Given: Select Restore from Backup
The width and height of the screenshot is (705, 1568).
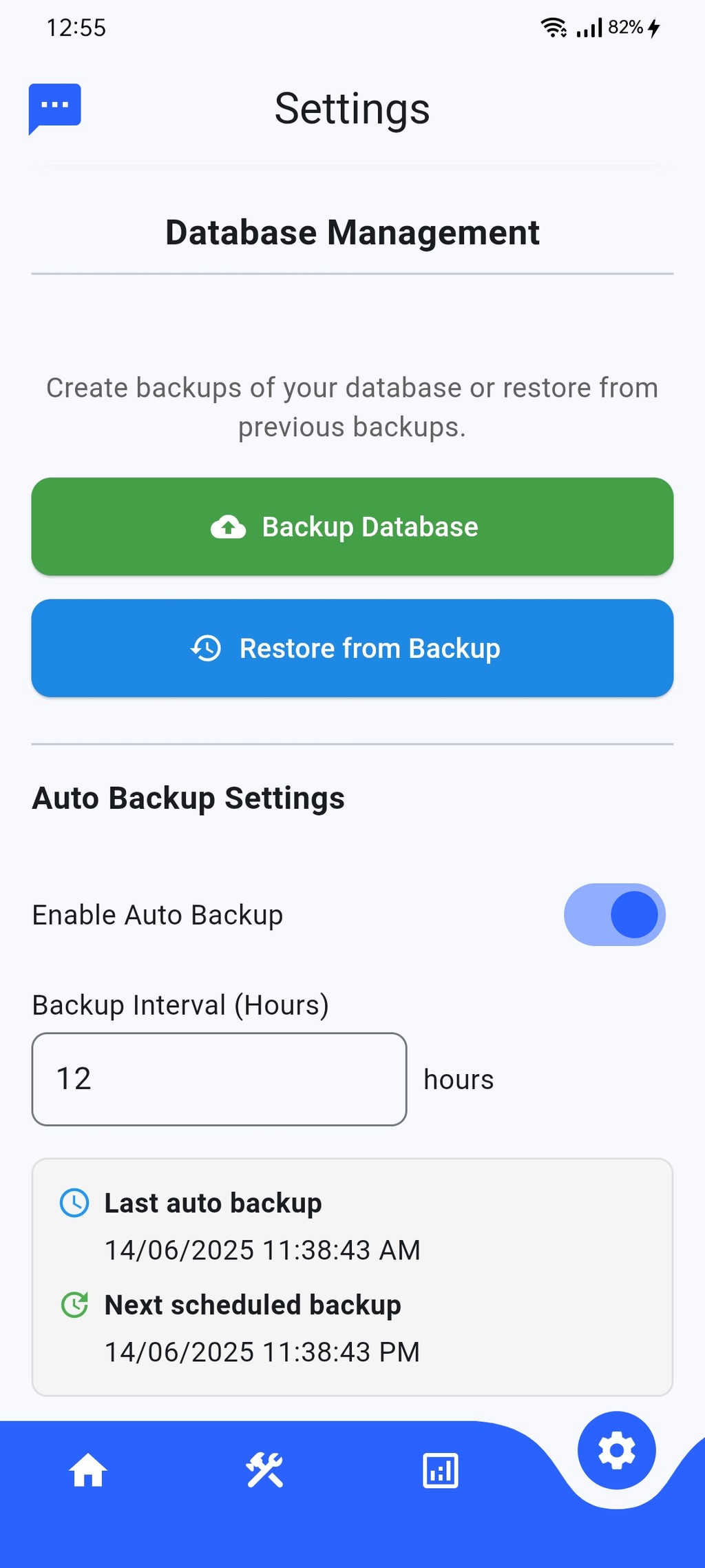Looking at the screenshot, I should tap(352, 648).
